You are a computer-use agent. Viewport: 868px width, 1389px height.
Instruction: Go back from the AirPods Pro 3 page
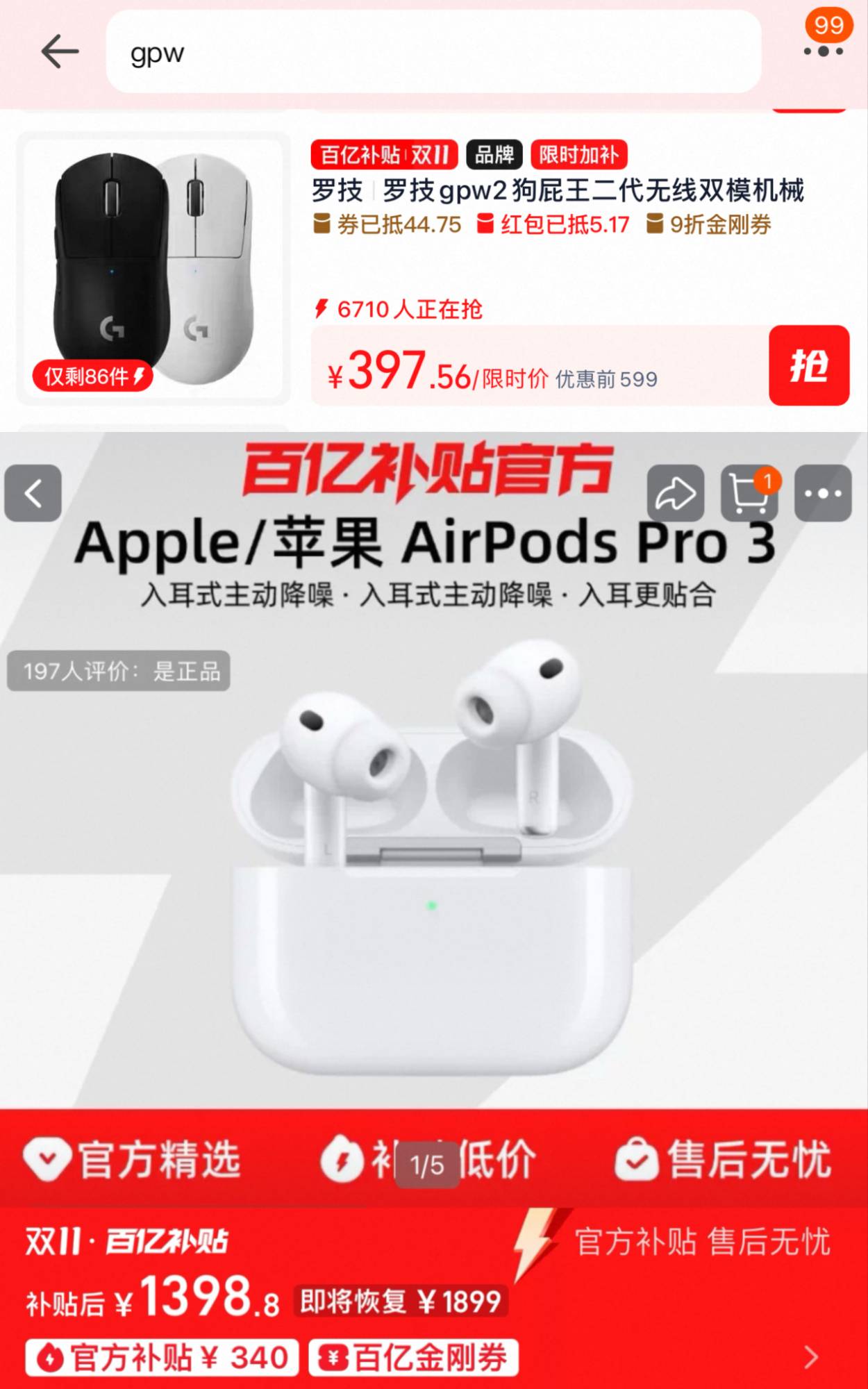(x=33, y=494)
